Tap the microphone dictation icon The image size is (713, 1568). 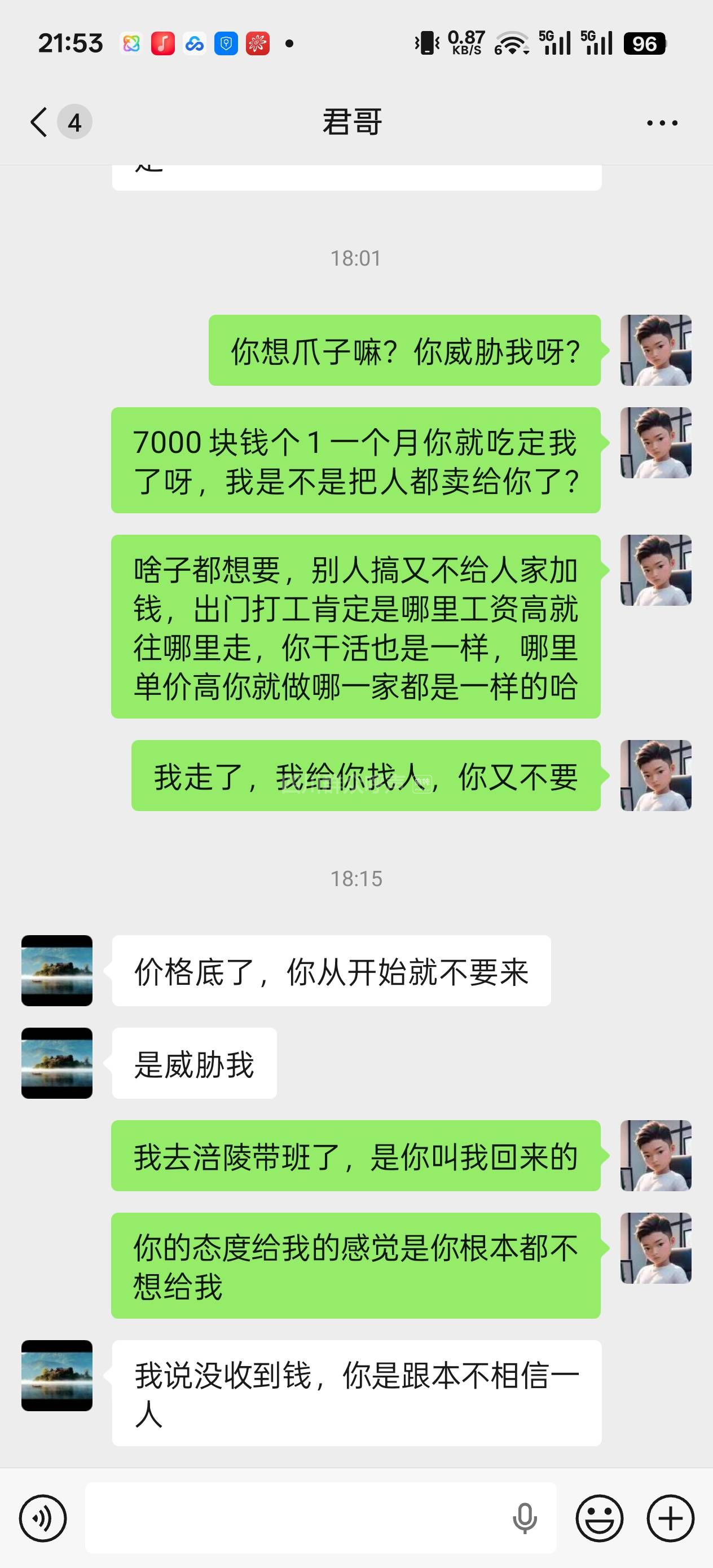point(524,1518)
